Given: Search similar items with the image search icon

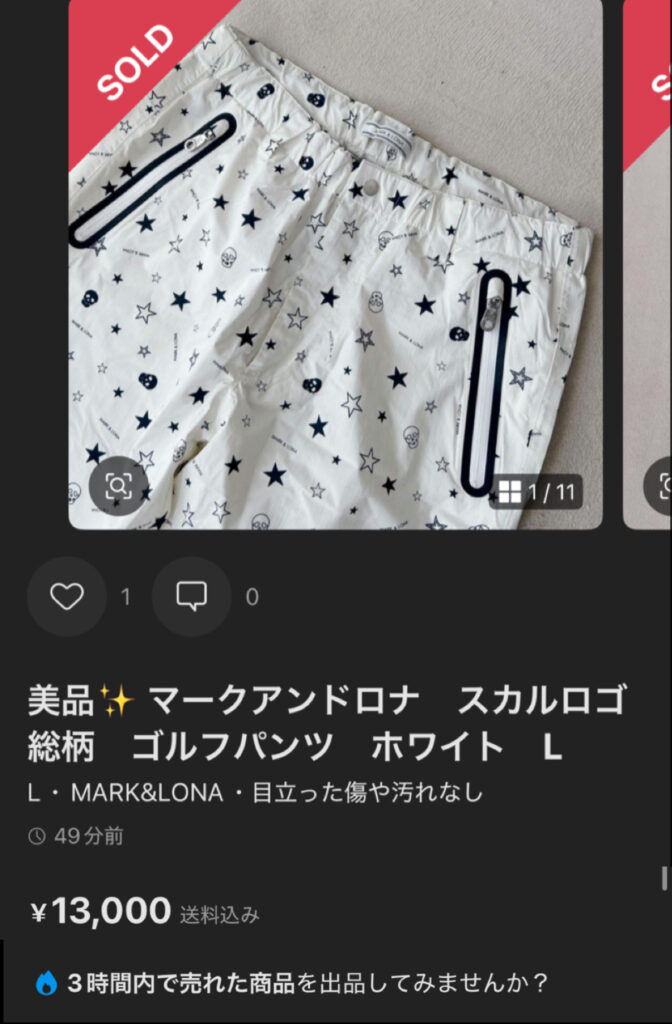Looking at the screenshot, I should 118,487.
